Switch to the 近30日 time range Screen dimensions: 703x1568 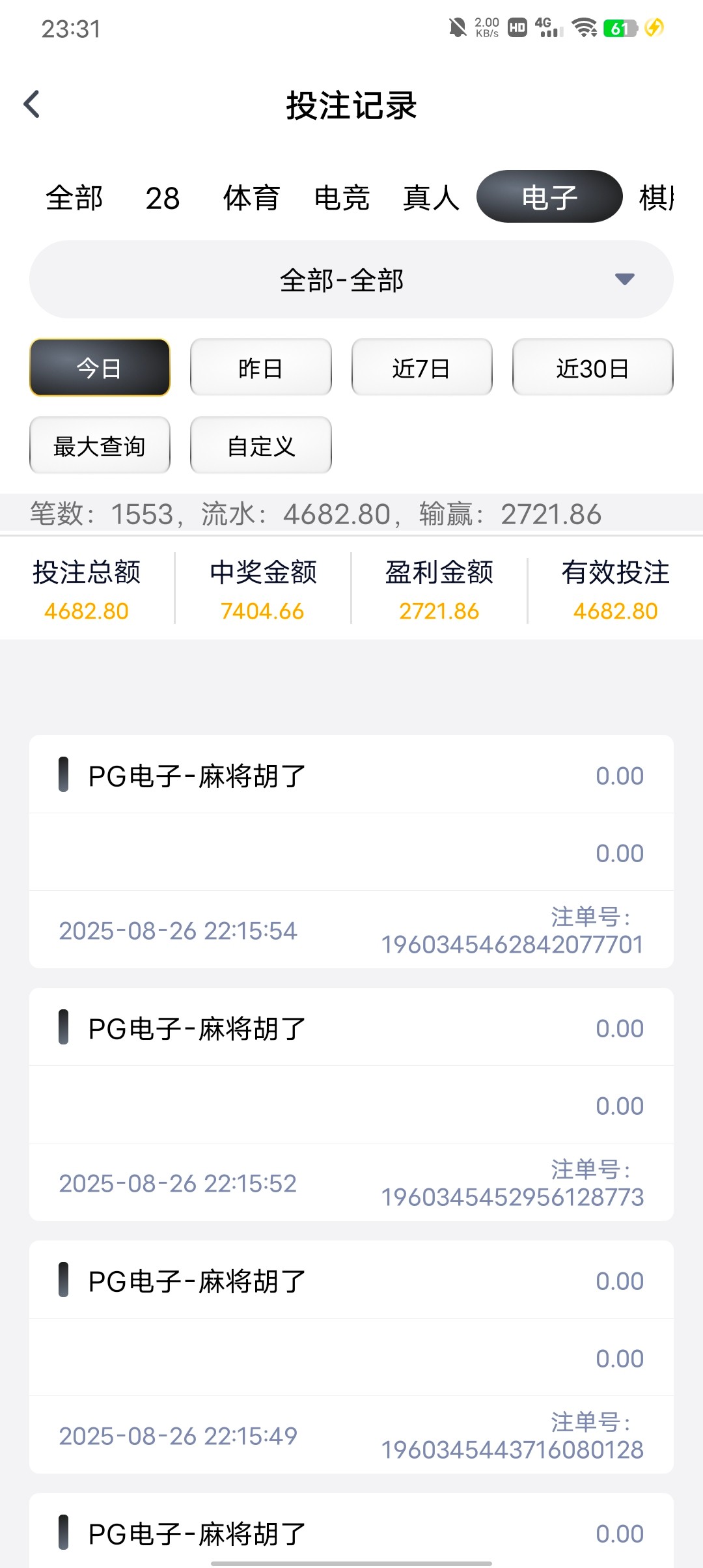point(593,367)
